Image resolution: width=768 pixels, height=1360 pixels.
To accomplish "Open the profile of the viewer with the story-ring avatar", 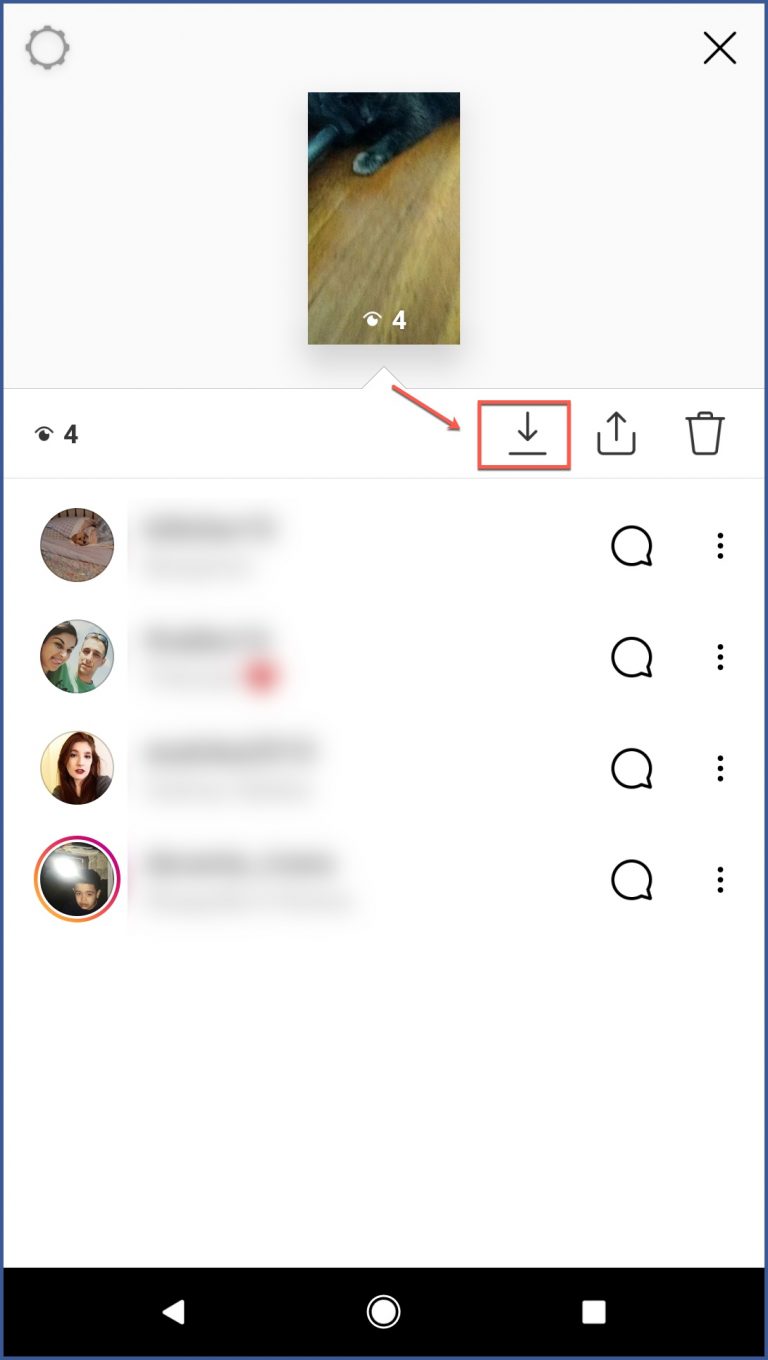I will pyautogui.click(x=77, y=879).
